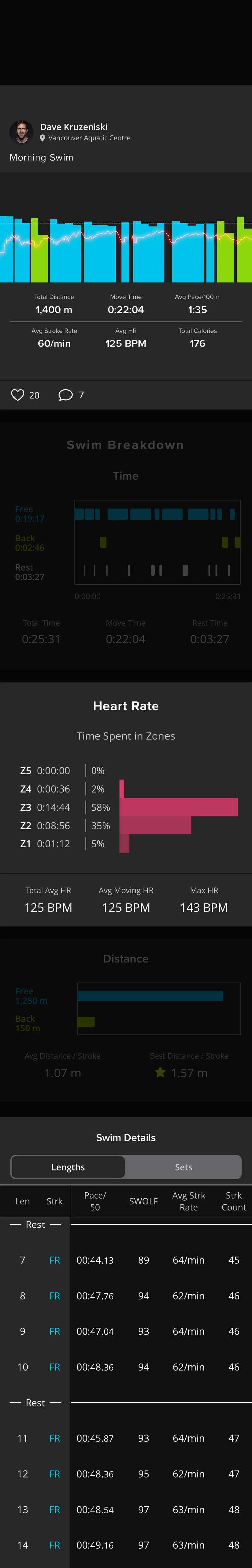Select the Lengths tab in Swim Details

click(x=68, y=1167)
